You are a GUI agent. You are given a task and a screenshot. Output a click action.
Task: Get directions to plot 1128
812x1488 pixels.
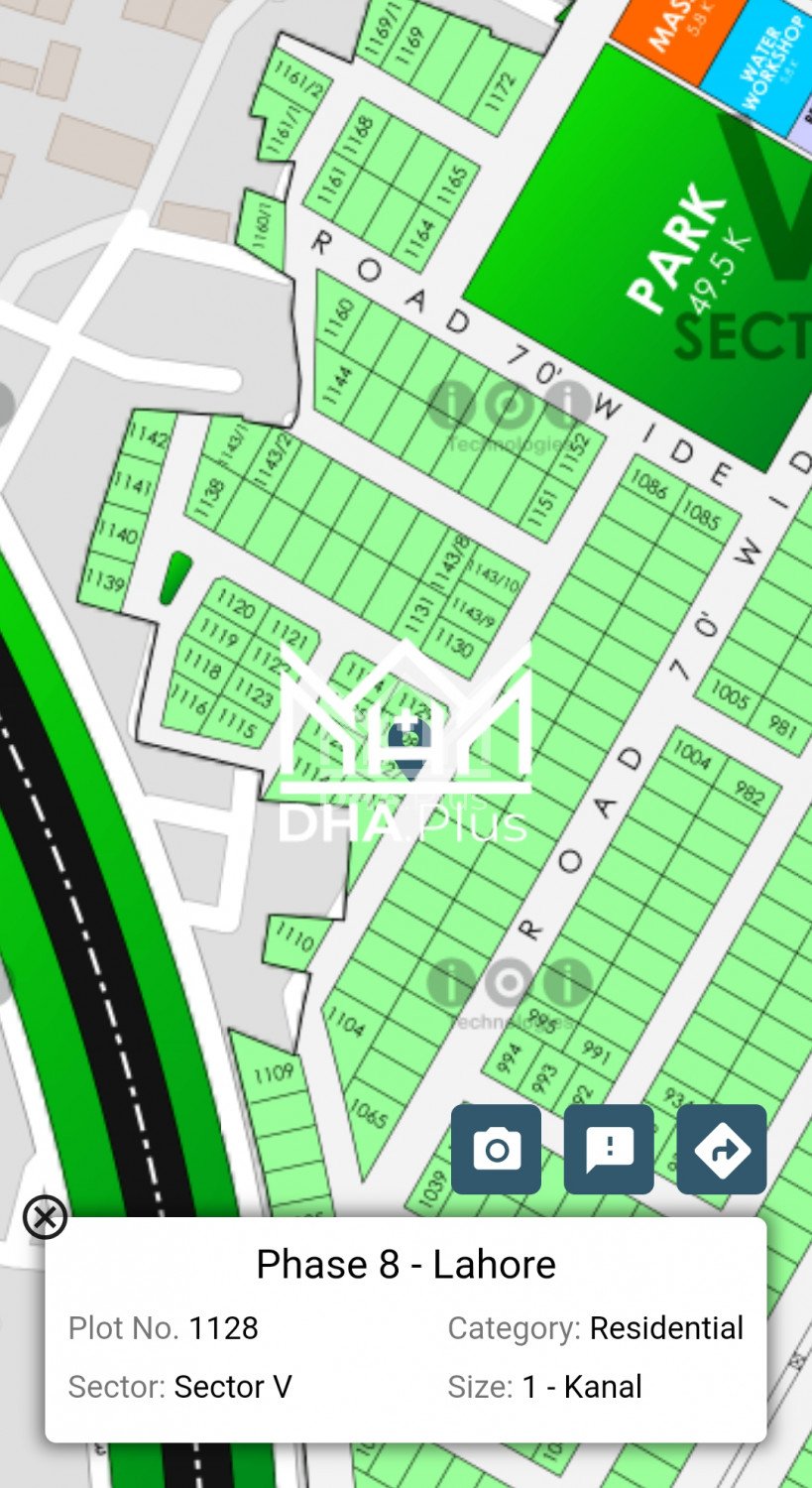click(722, 1149)
